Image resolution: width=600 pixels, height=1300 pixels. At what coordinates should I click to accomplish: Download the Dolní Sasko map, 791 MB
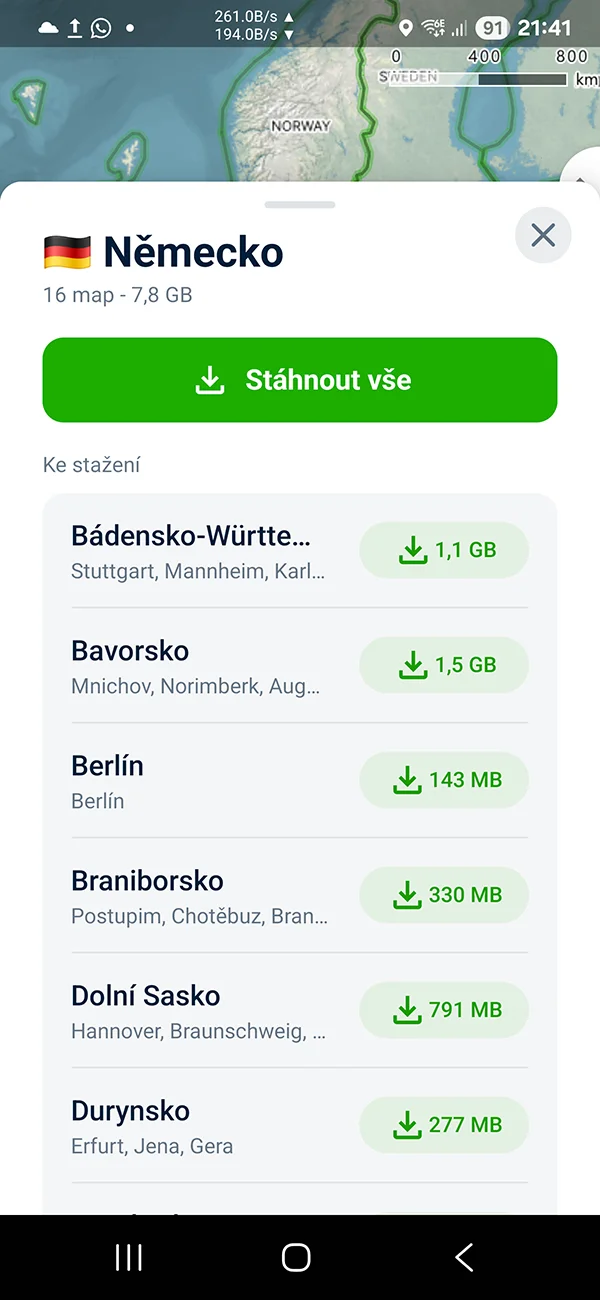(444, 1010)
